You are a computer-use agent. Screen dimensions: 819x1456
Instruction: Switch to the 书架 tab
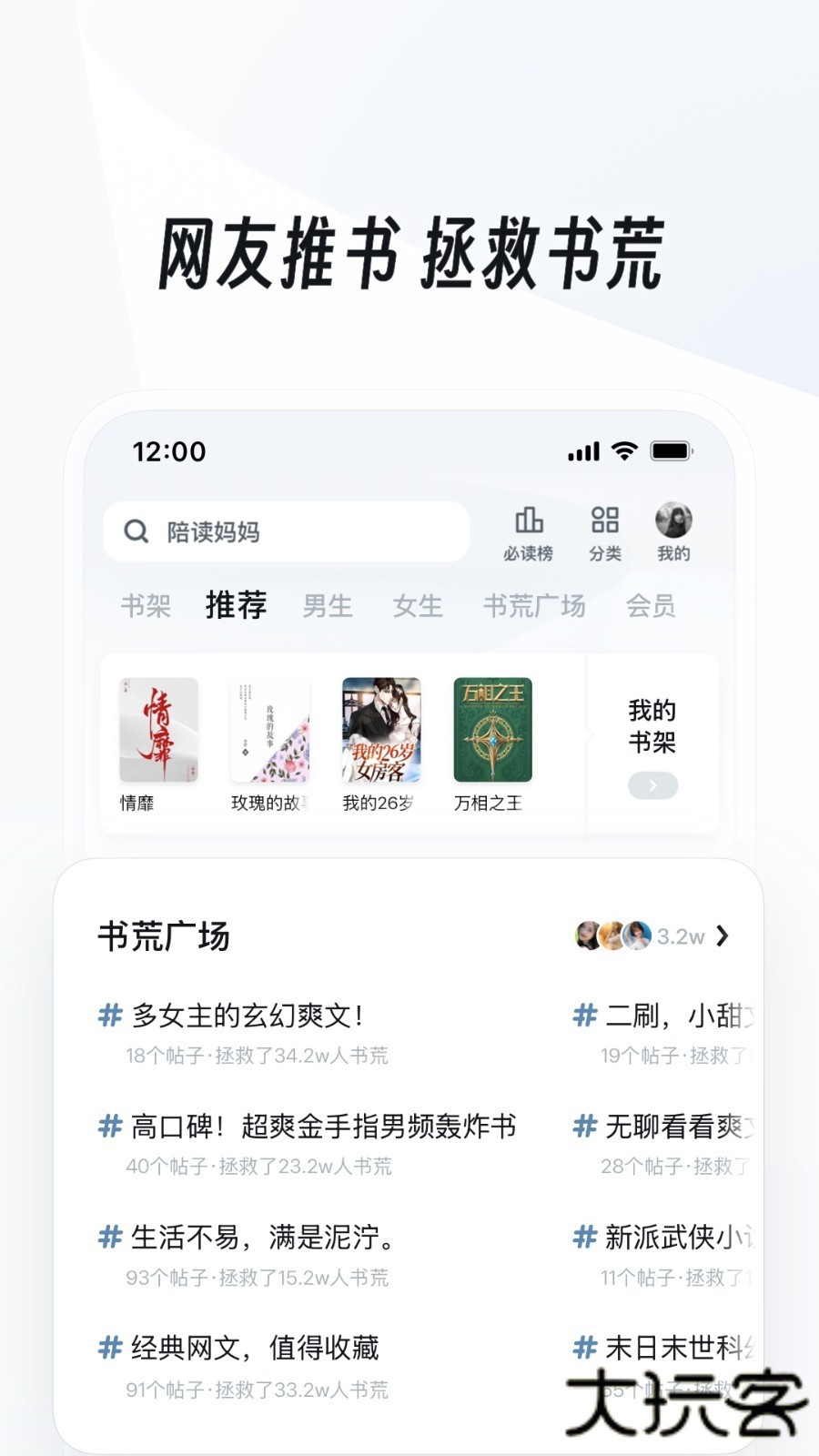click(147, 605)
